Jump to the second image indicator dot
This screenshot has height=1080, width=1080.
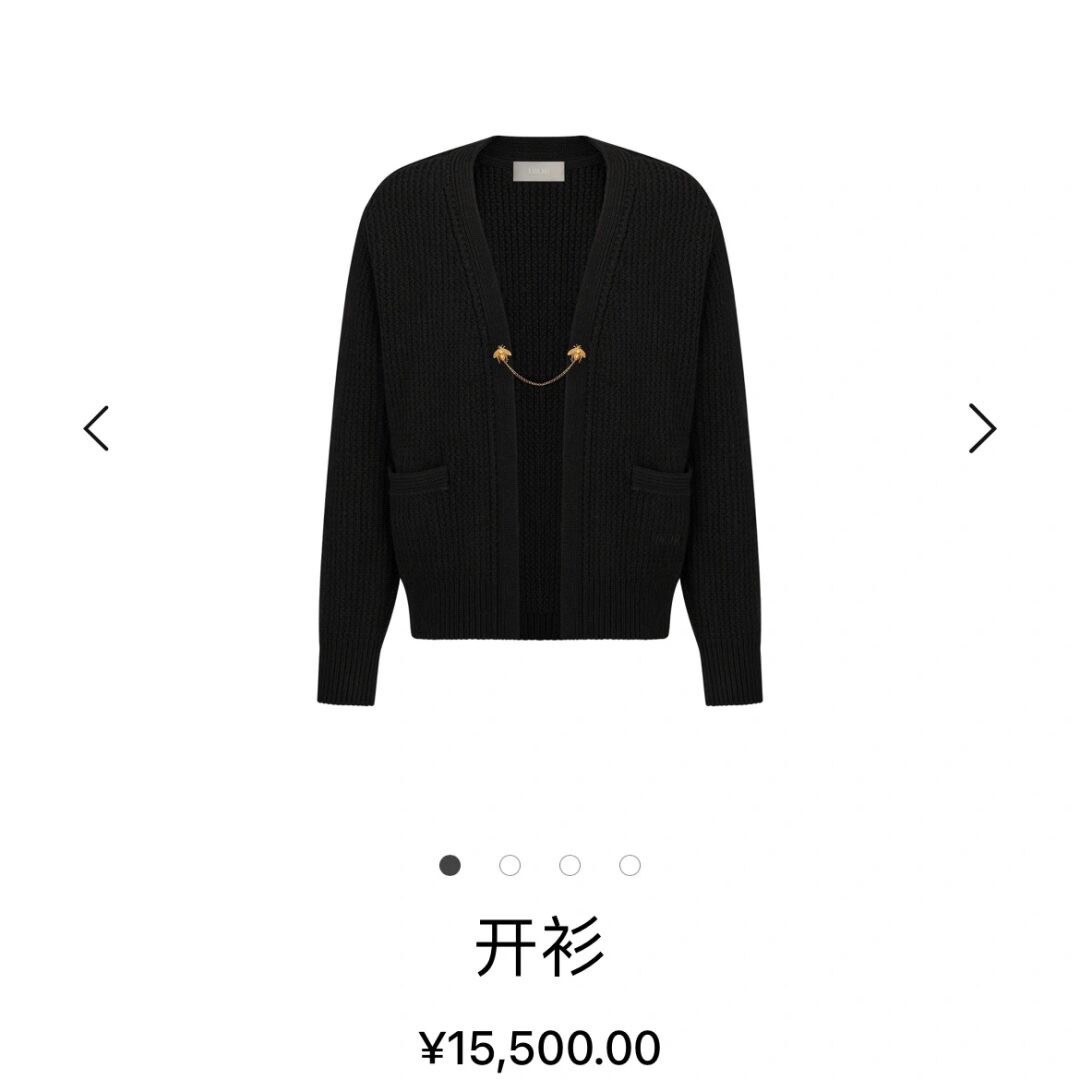tap(510, 865)
